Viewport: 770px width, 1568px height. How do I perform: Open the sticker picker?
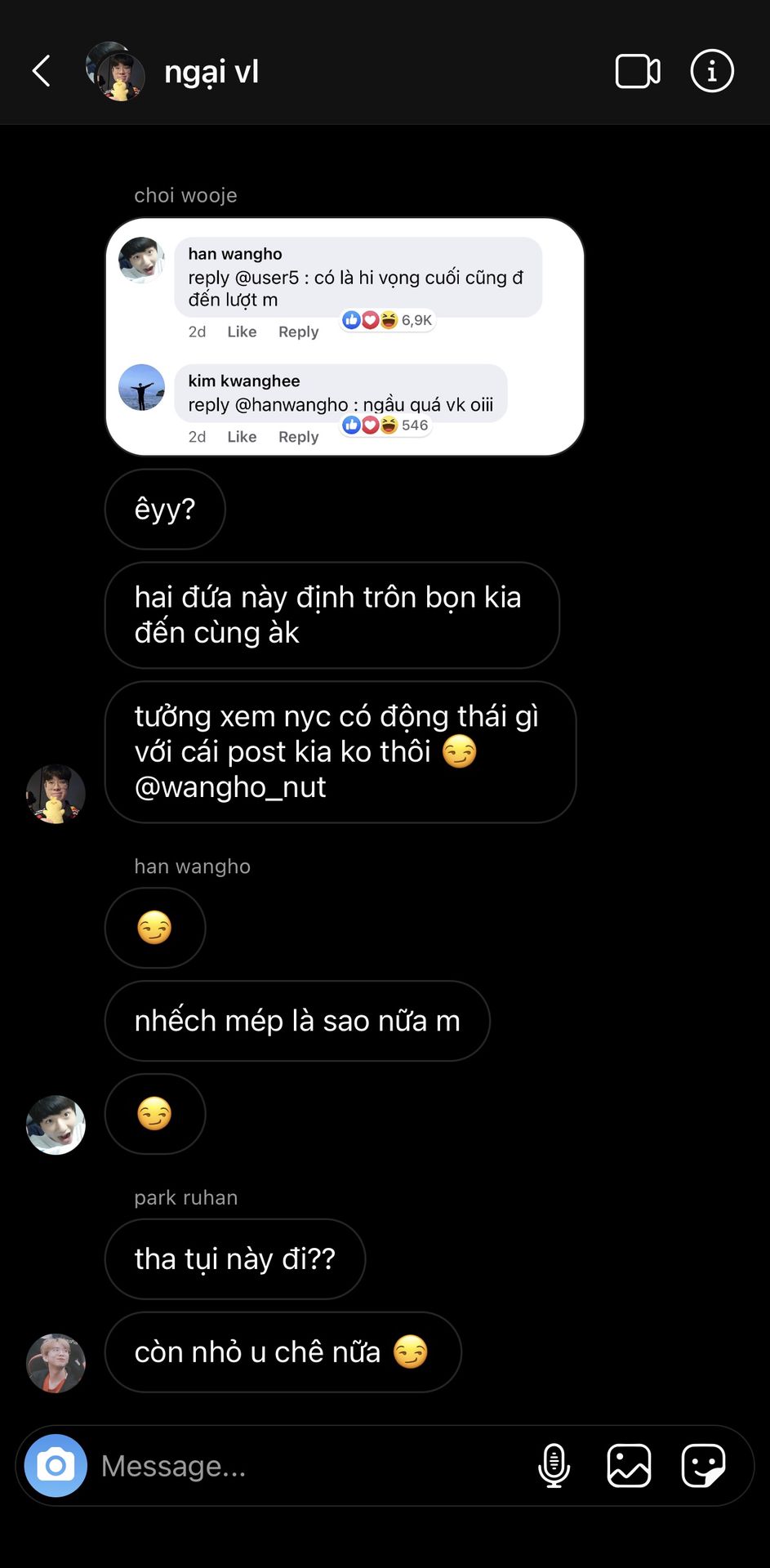703,1465
